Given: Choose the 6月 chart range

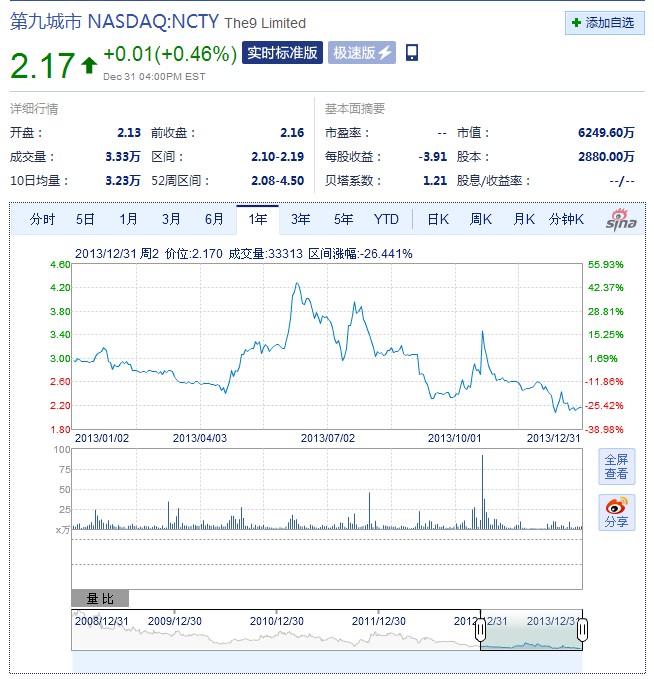Looking at the screenshot, I should click(214, 220).
